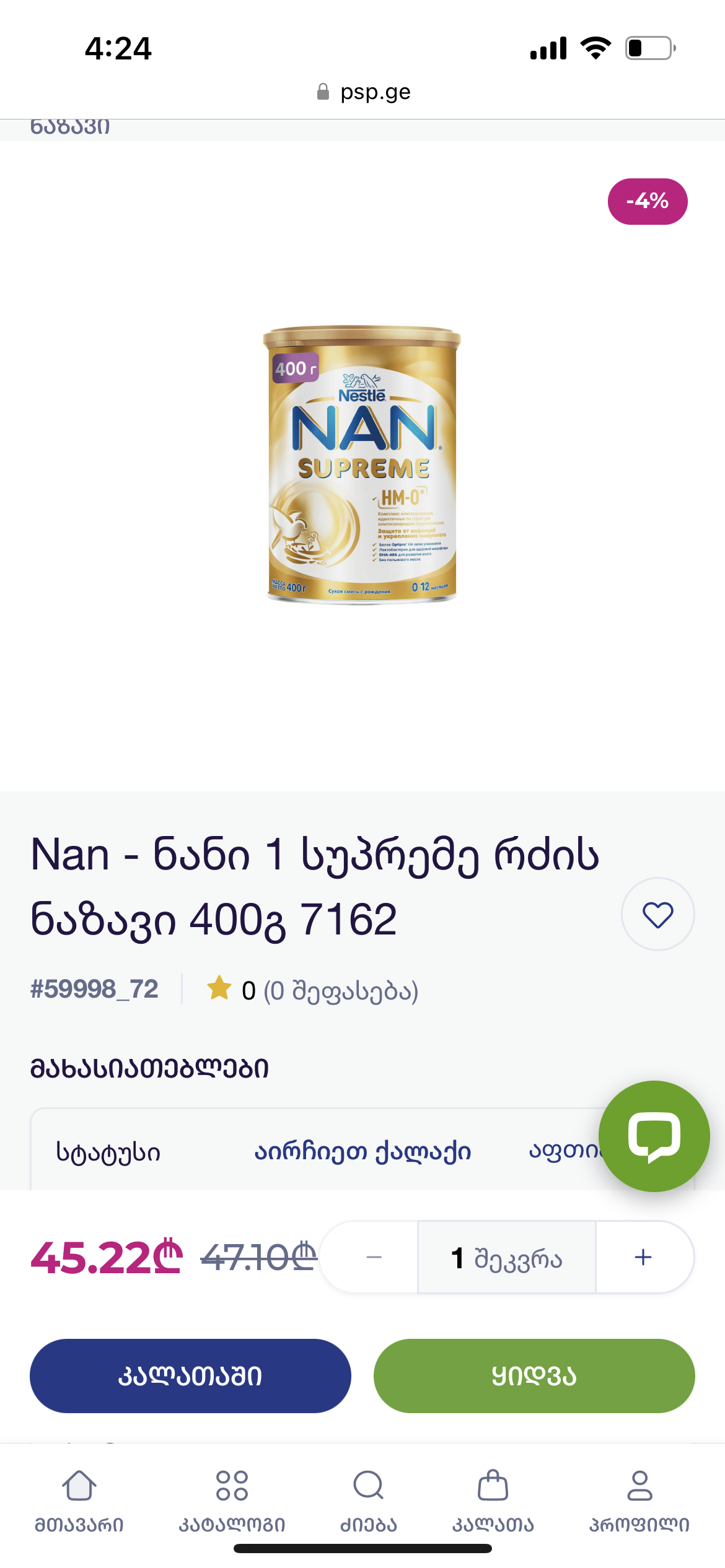Image resolution: width=725 pixels, height=1568 pixels.
Task: Go to the მთავარი home tab
Action: click(x=79, y=1500)
